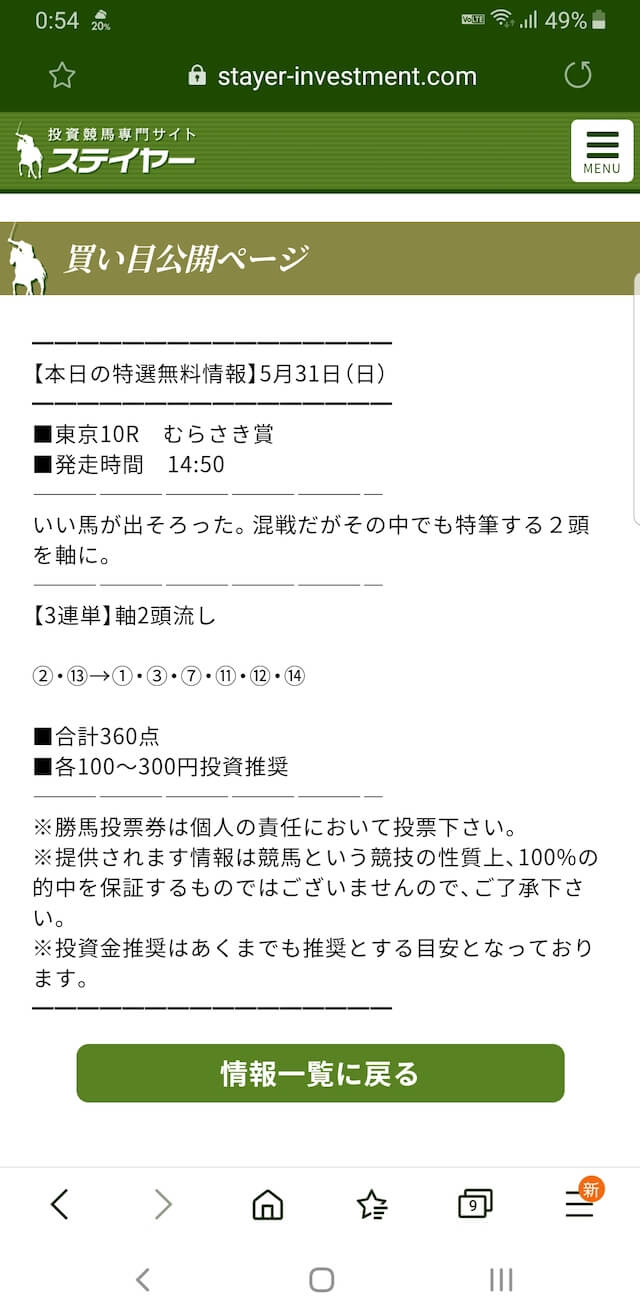
Task: Open the site MENU hamburger button
Action: click(602, 151)
